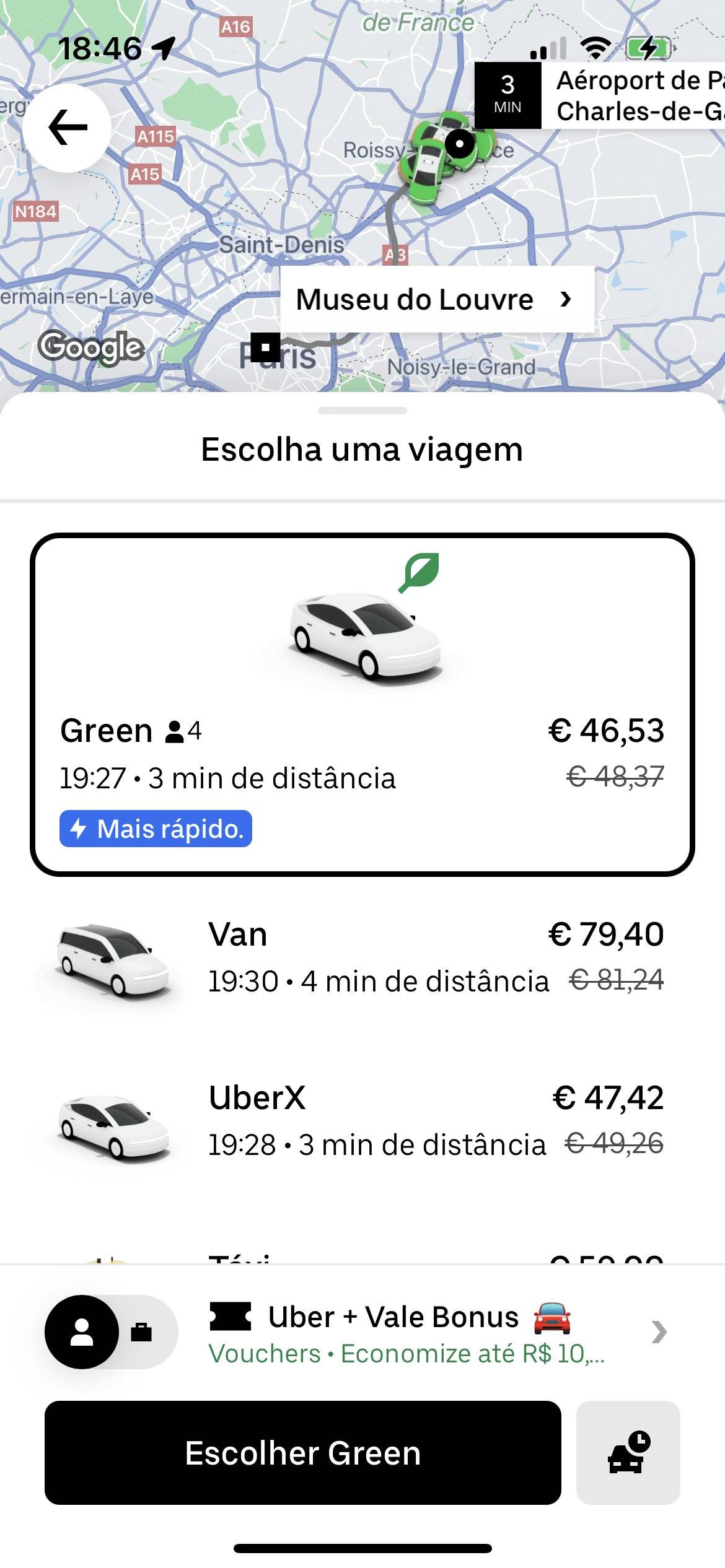Confirm with Escolher Green button
Image resolution: width=725 pixels, height=1568 pixels.
click(302, 1453)
